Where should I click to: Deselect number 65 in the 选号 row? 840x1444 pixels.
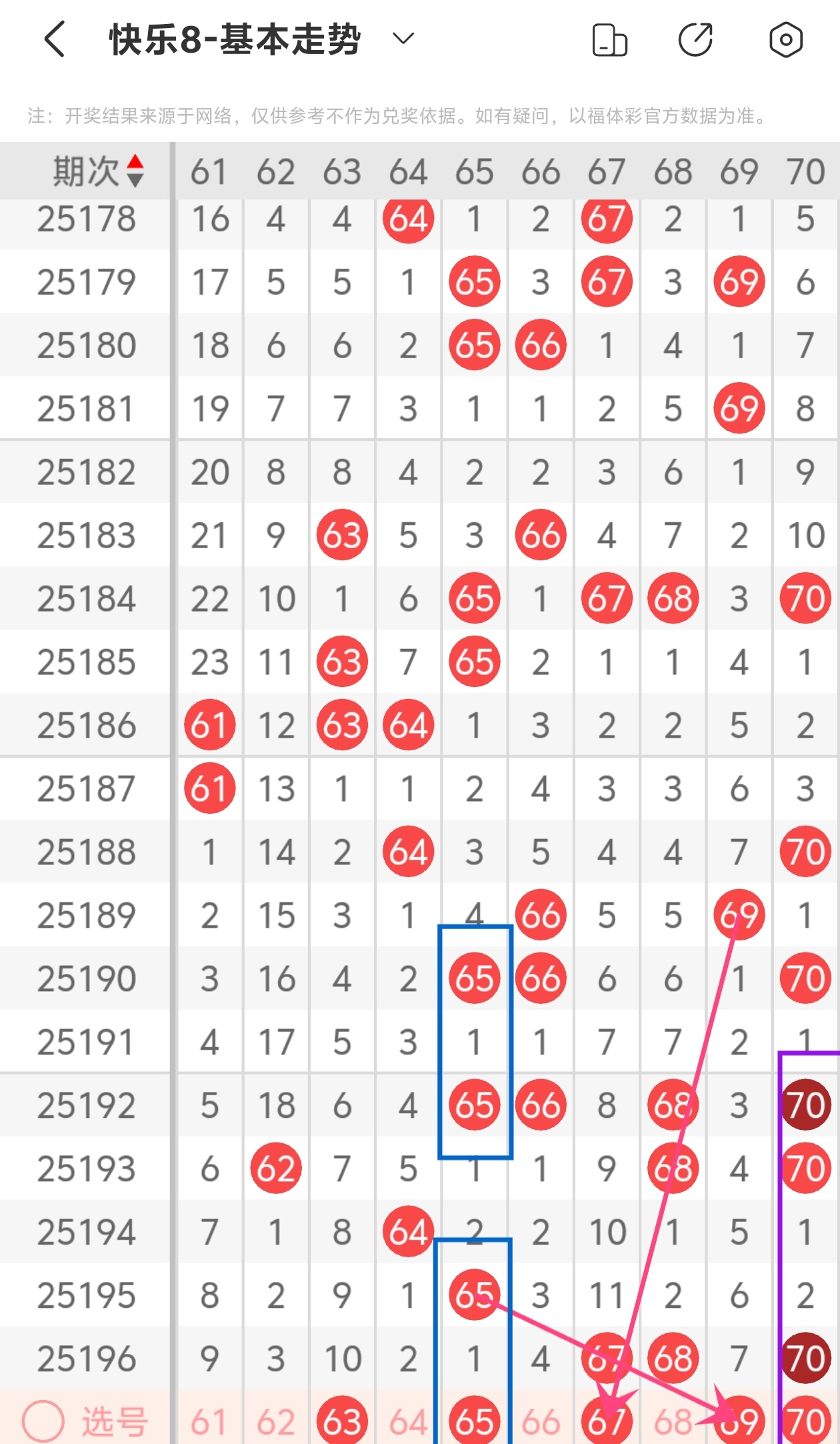coord(474,1421)
